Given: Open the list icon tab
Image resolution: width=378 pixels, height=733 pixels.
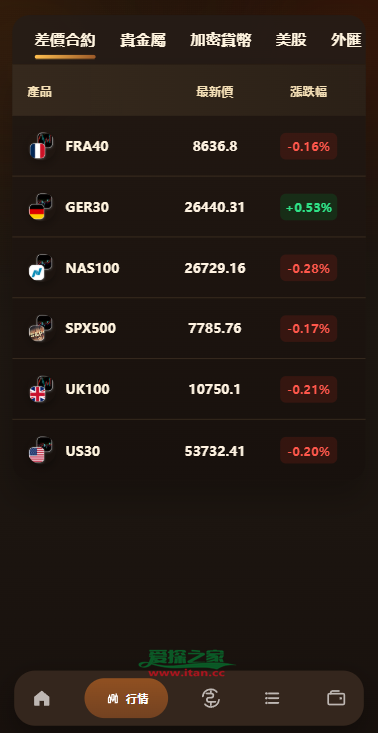Looking at the screenshot, I should tap(272, 699).
